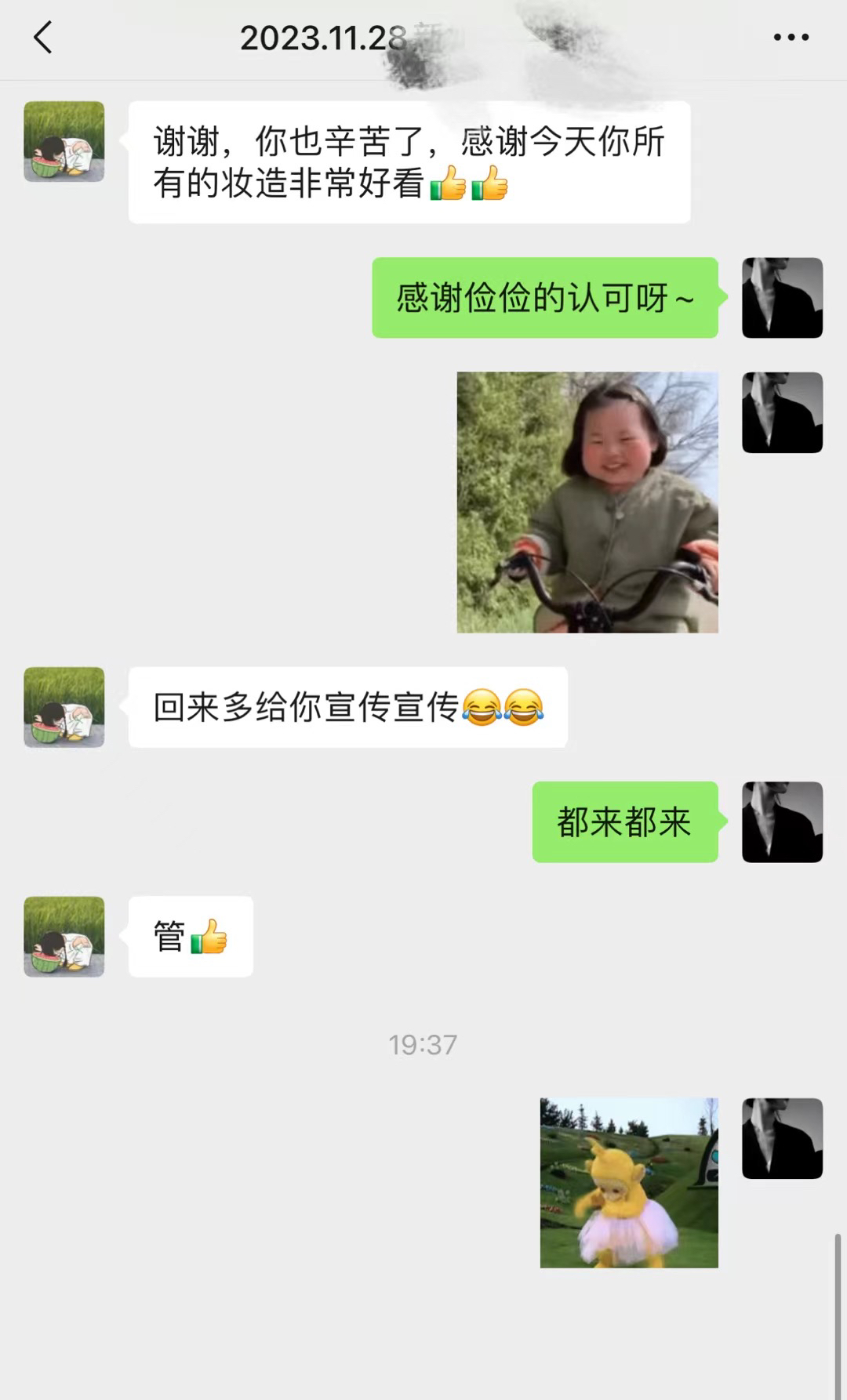Open the three-dot chat options menu
This screenshot has width=847, height=1400.
[x=791, y=38]
